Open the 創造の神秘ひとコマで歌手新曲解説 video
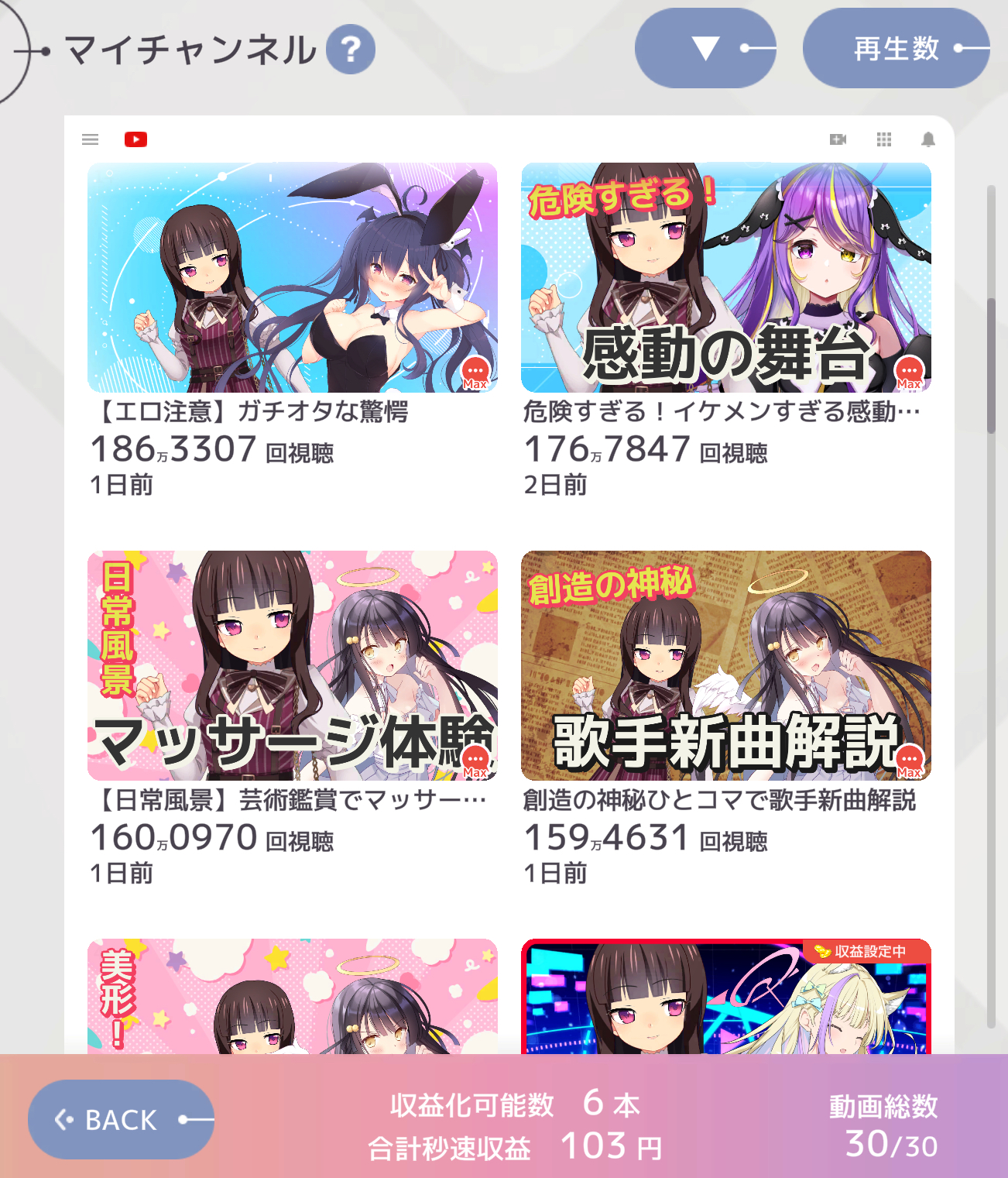Screen dimensions: 1008x1178 click(726, 665)
